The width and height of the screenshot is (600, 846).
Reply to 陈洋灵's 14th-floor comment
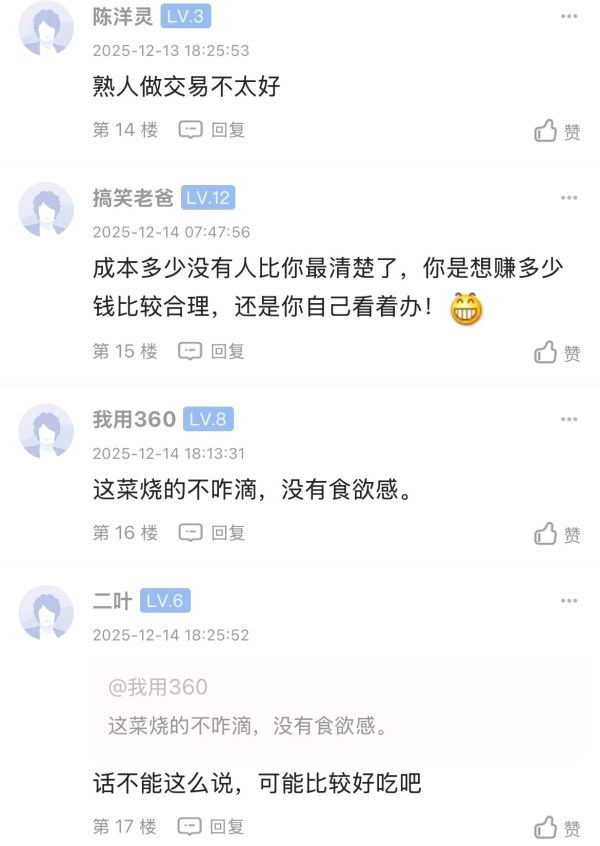(211, 130)
